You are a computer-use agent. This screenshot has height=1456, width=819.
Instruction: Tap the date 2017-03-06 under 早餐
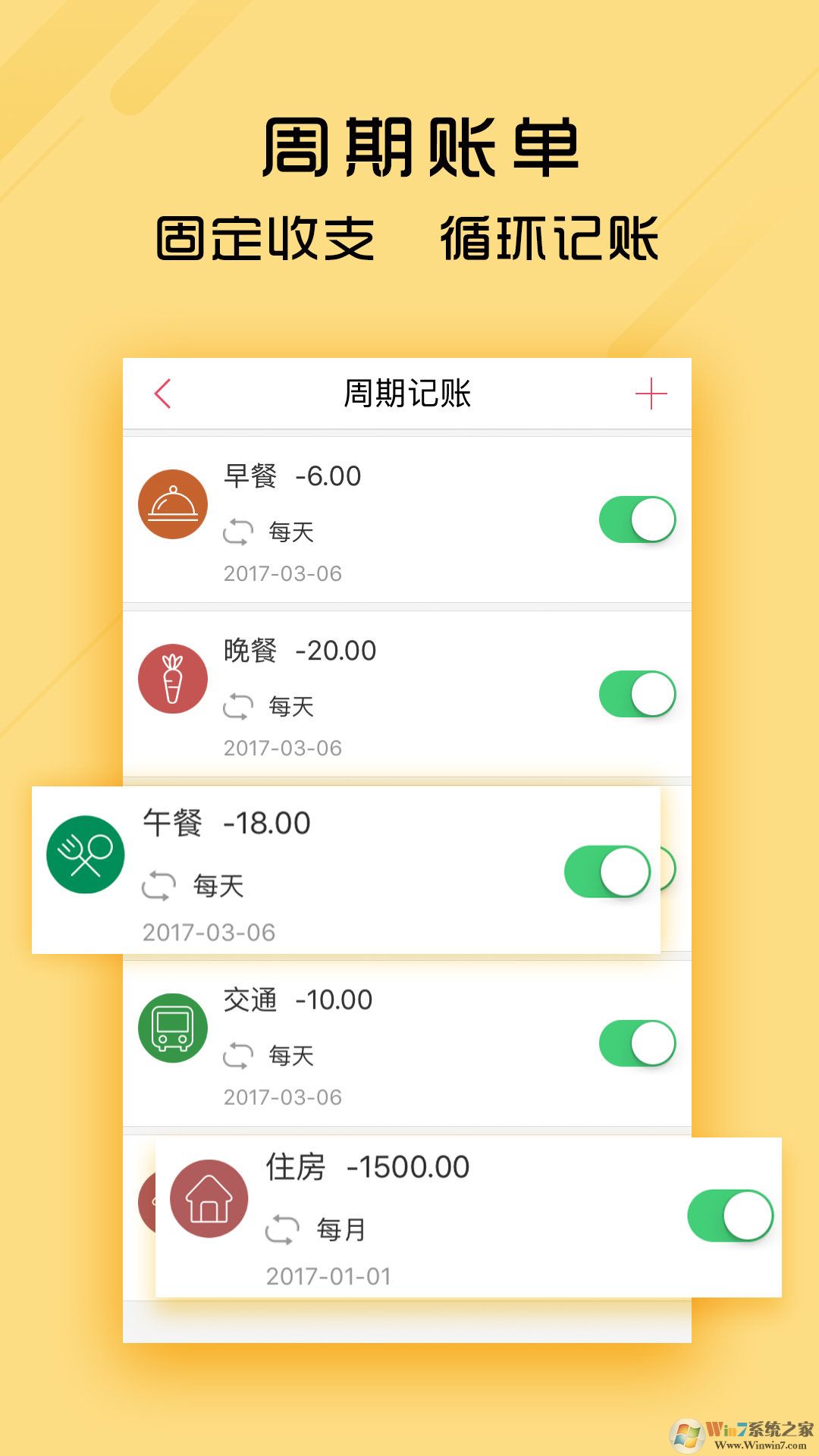coord(283,574)
